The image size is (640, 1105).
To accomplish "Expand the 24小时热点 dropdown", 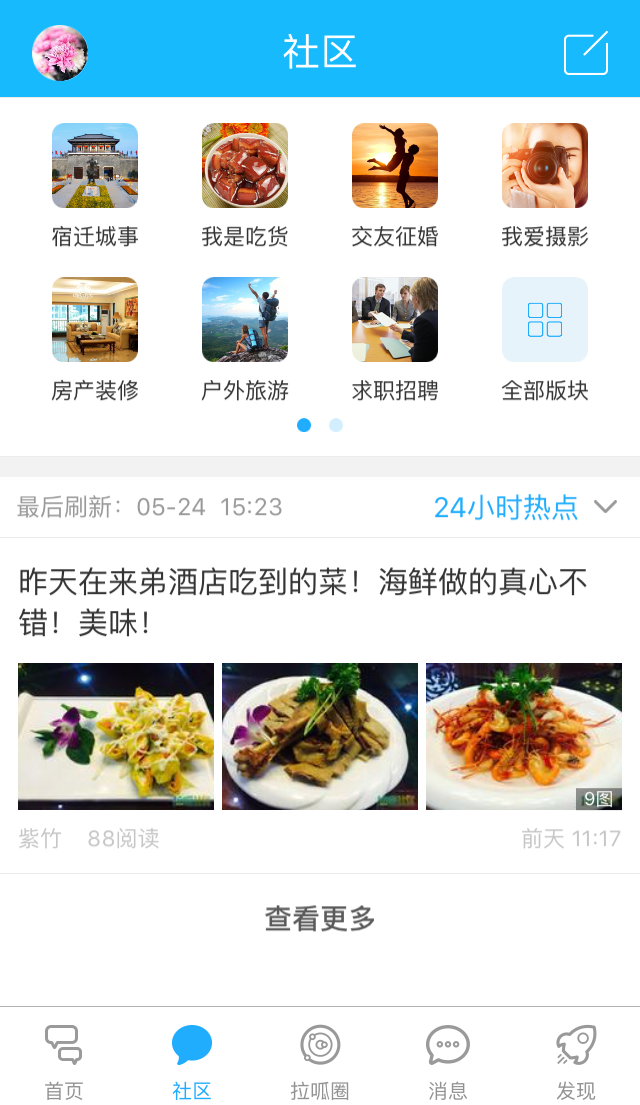I will click(x=525, y=507).
